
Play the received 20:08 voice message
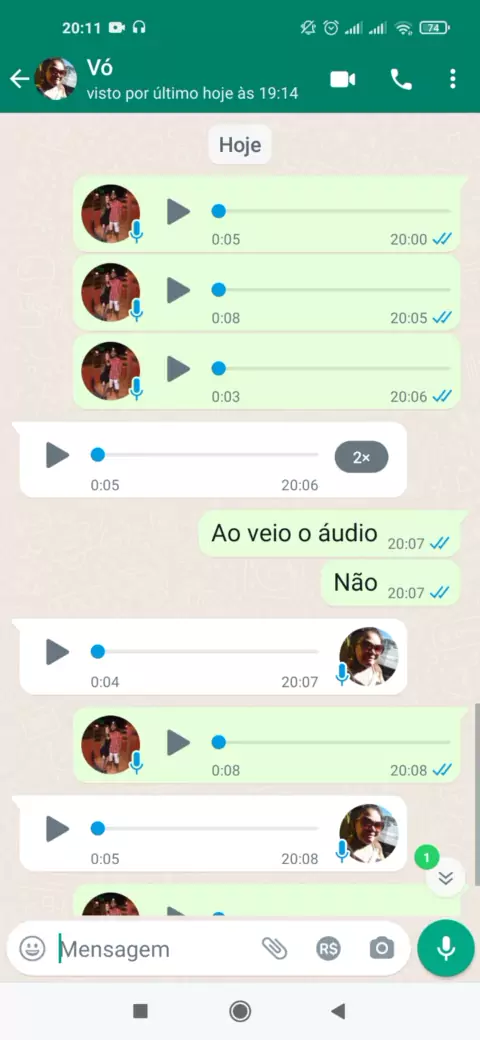click(x=58, y=828)
